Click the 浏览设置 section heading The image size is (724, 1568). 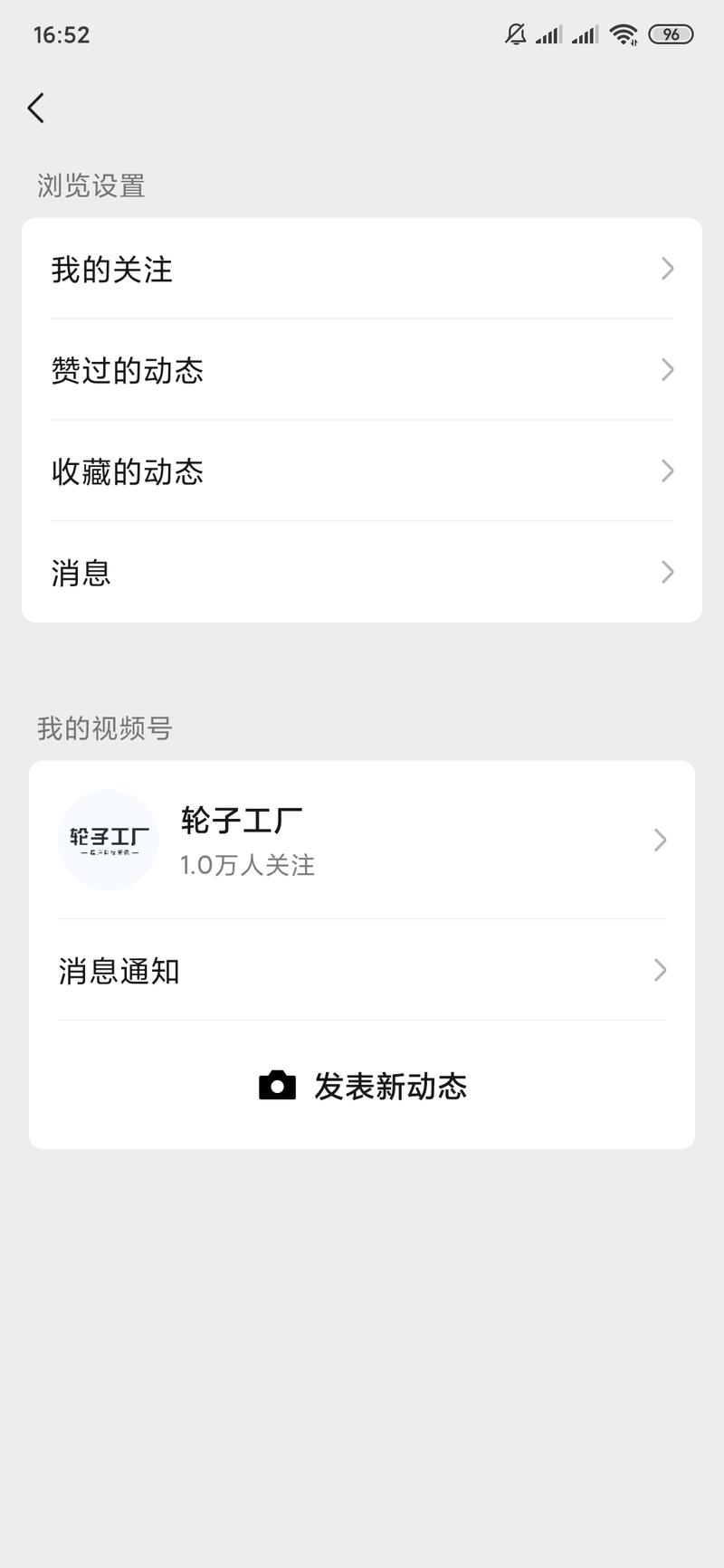click(89, 185)
